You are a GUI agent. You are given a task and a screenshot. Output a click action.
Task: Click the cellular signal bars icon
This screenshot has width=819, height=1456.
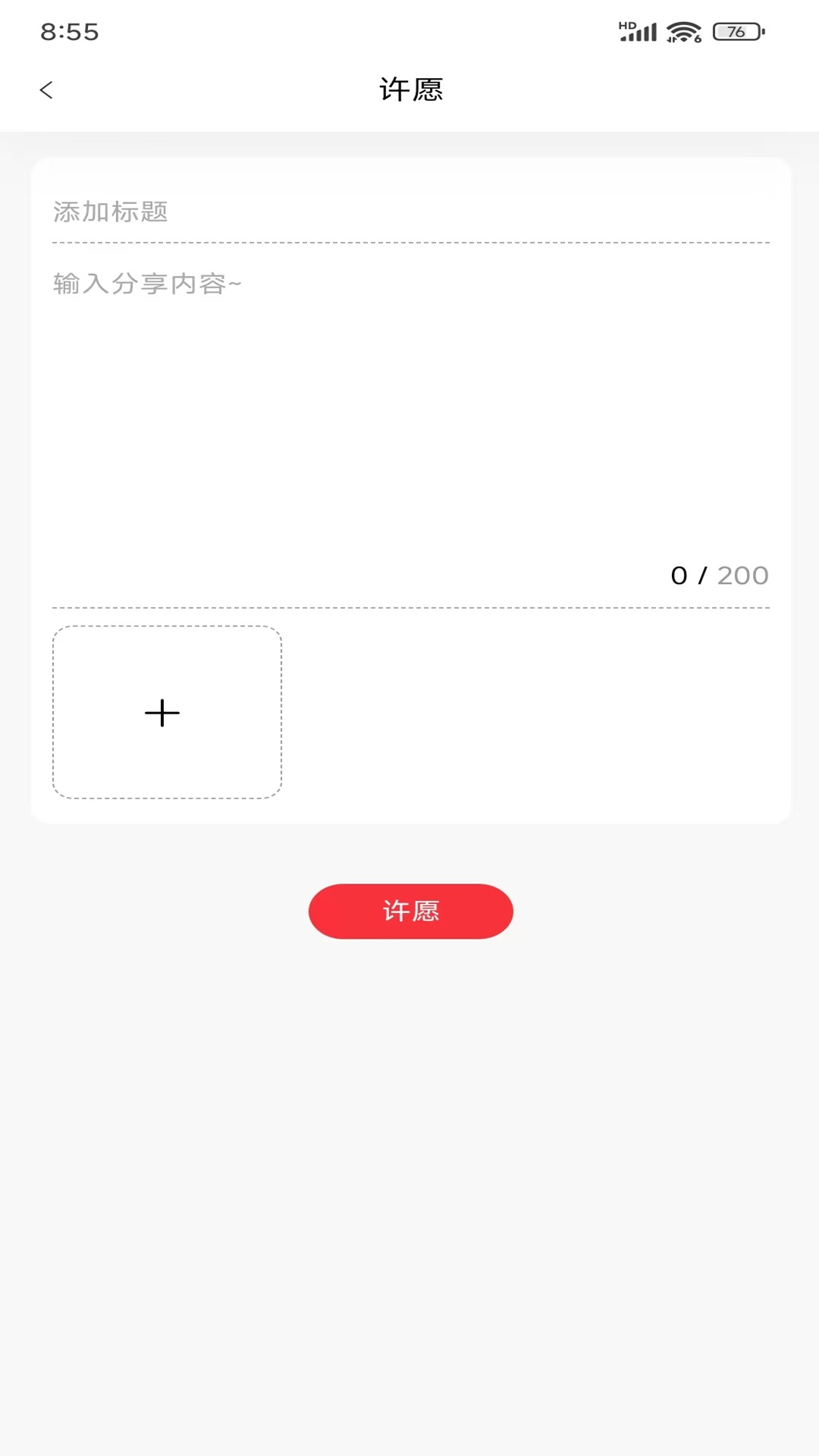pos(641,31)
